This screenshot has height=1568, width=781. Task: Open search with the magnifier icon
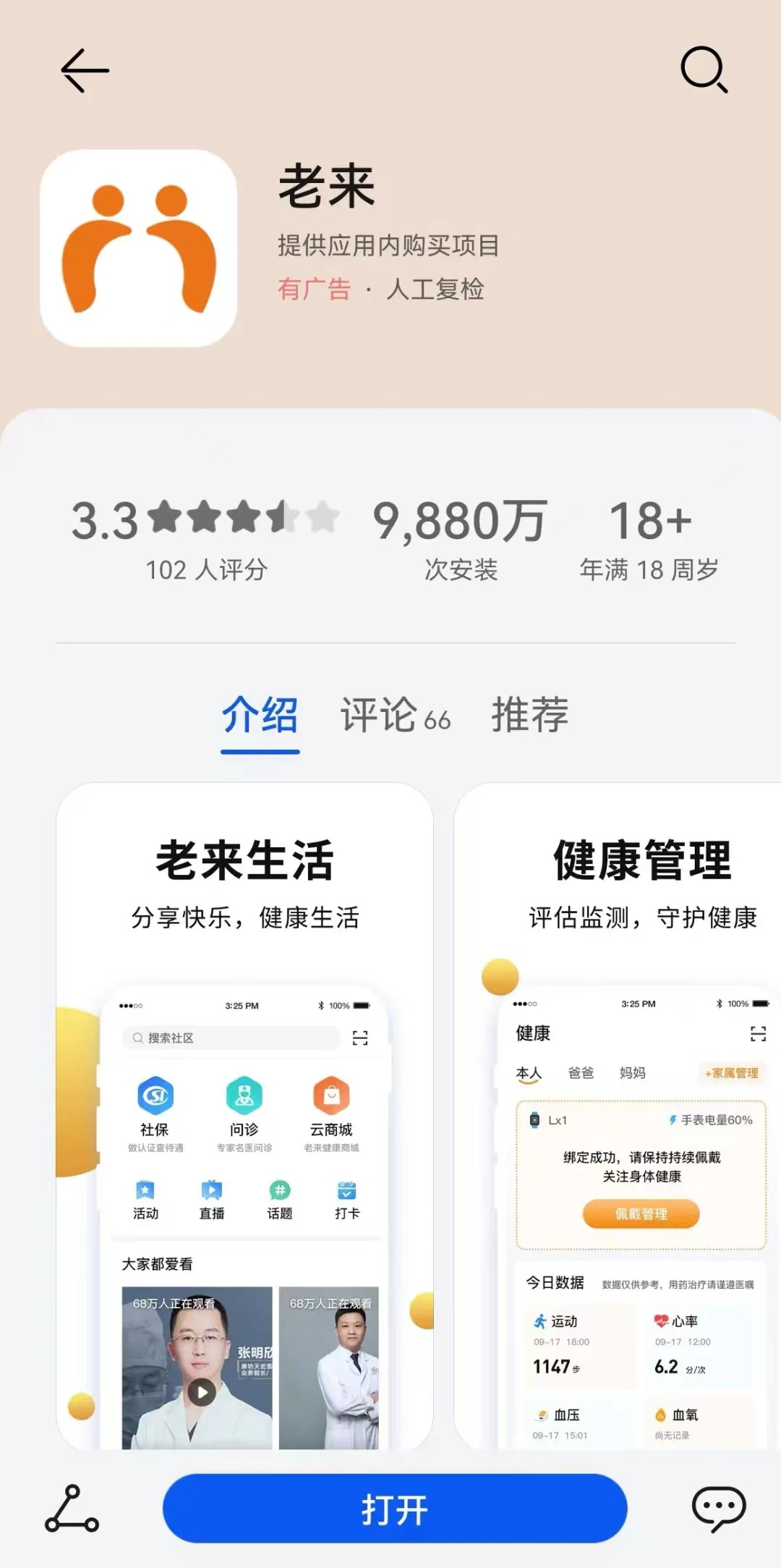(704, 70)
